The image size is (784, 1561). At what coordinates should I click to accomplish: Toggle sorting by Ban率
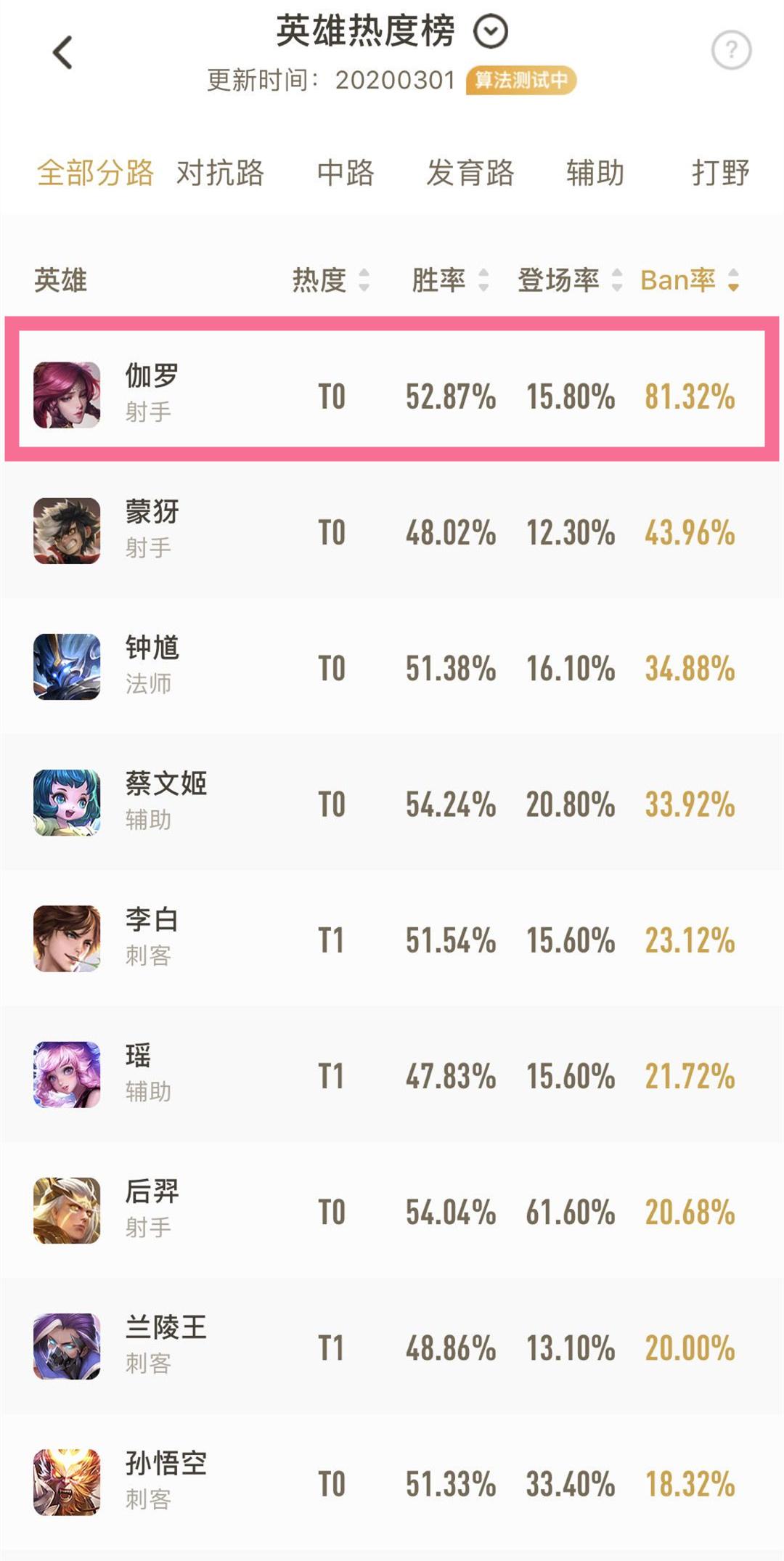click(x=690, y=280)
